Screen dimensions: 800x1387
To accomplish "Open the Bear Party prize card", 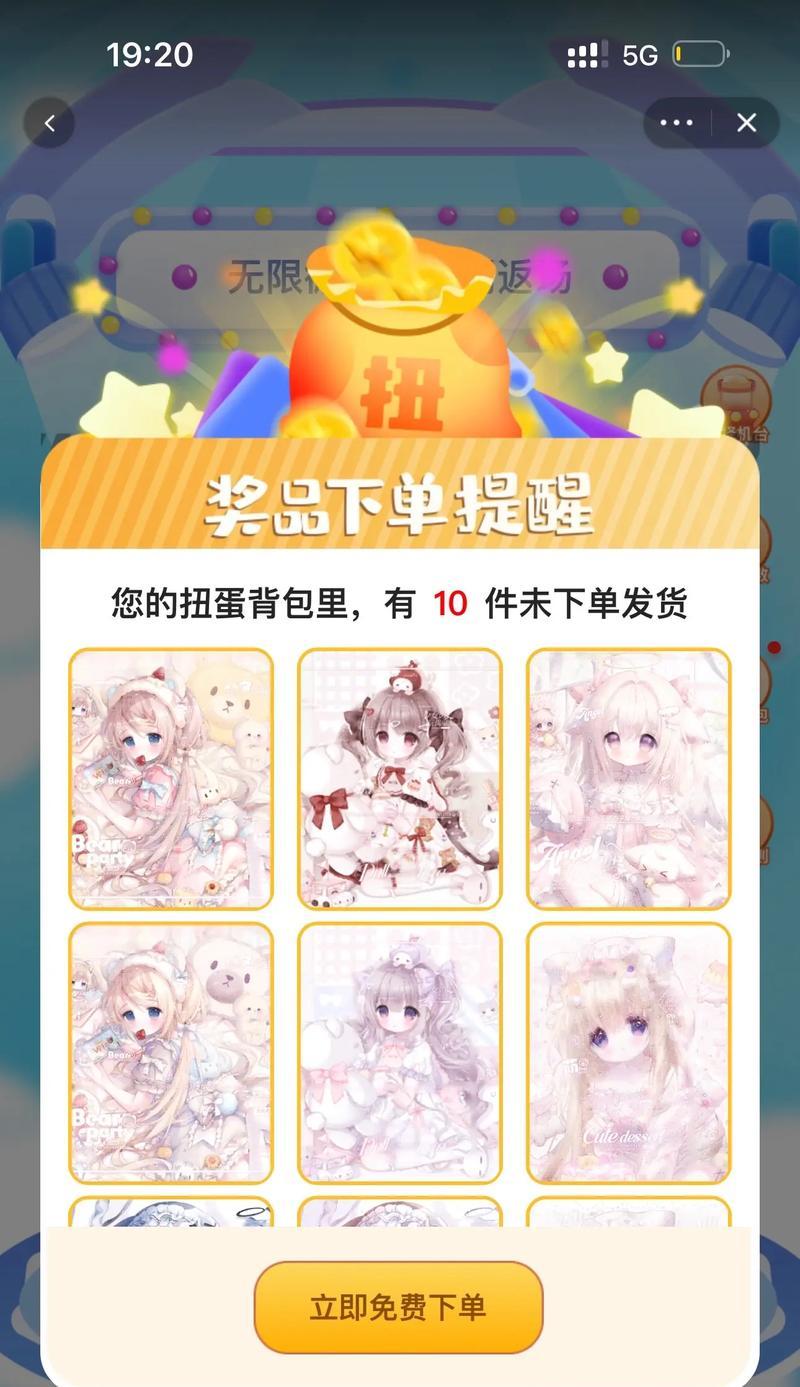I will 171,778.
